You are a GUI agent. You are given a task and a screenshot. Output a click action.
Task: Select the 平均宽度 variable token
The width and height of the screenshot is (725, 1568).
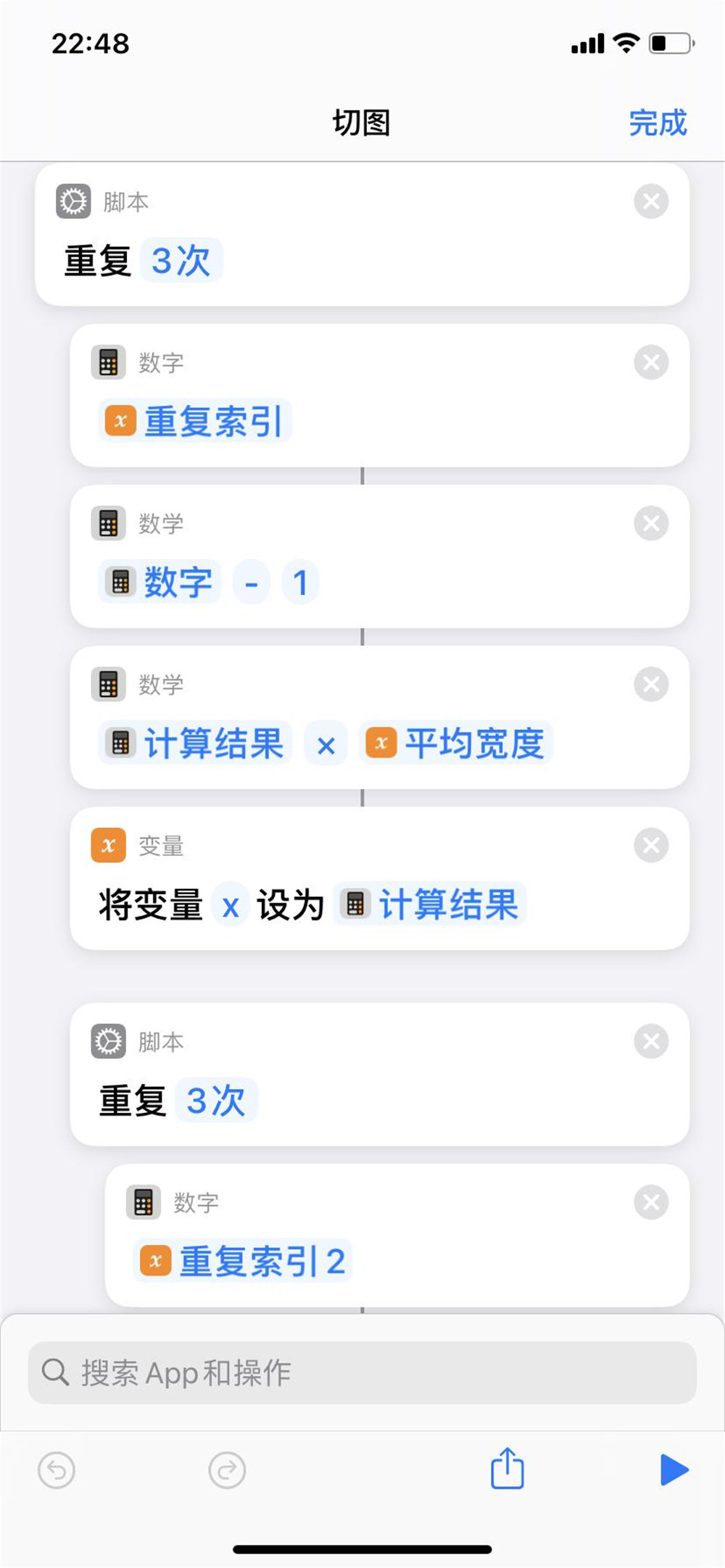tap(457, 743)
